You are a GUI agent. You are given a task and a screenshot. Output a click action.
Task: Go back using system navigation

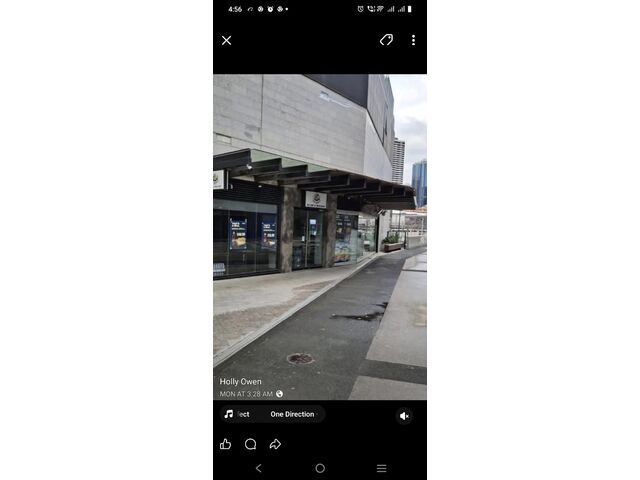pyautogui.click(x=258, y=468)
